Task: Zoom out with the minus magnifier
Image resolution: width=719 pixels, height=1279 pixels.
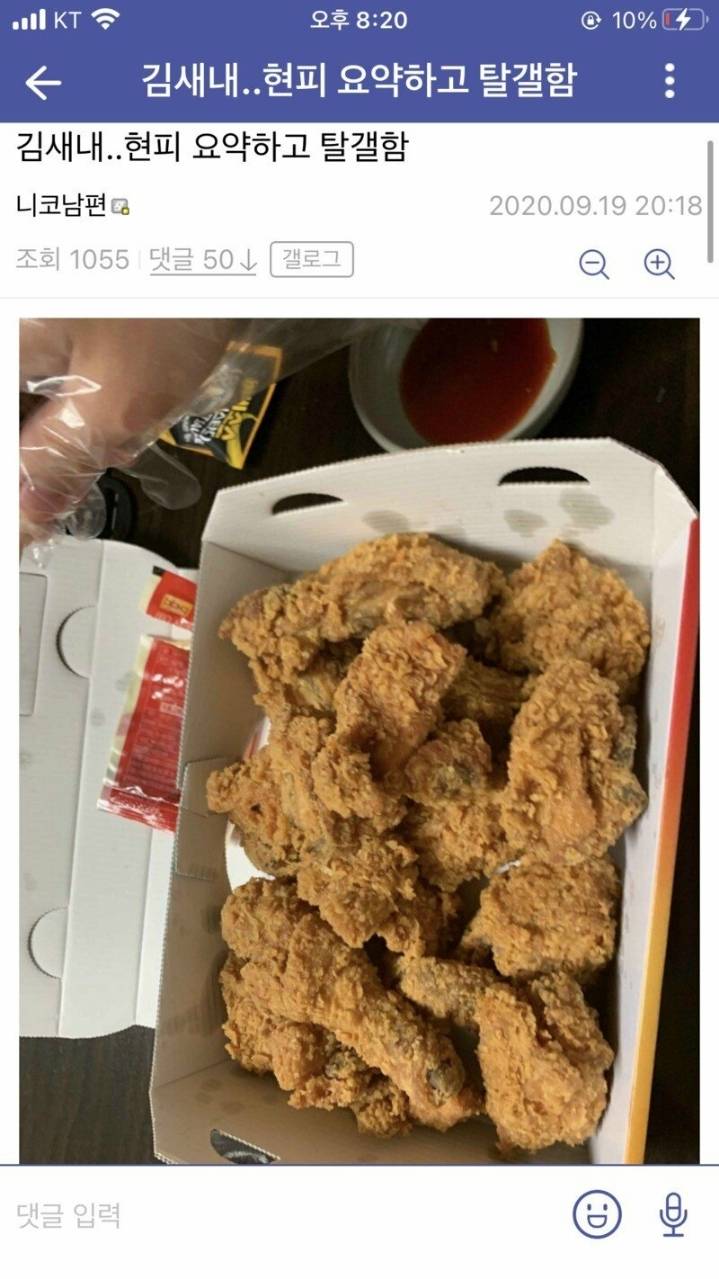Action: (594, 263)
